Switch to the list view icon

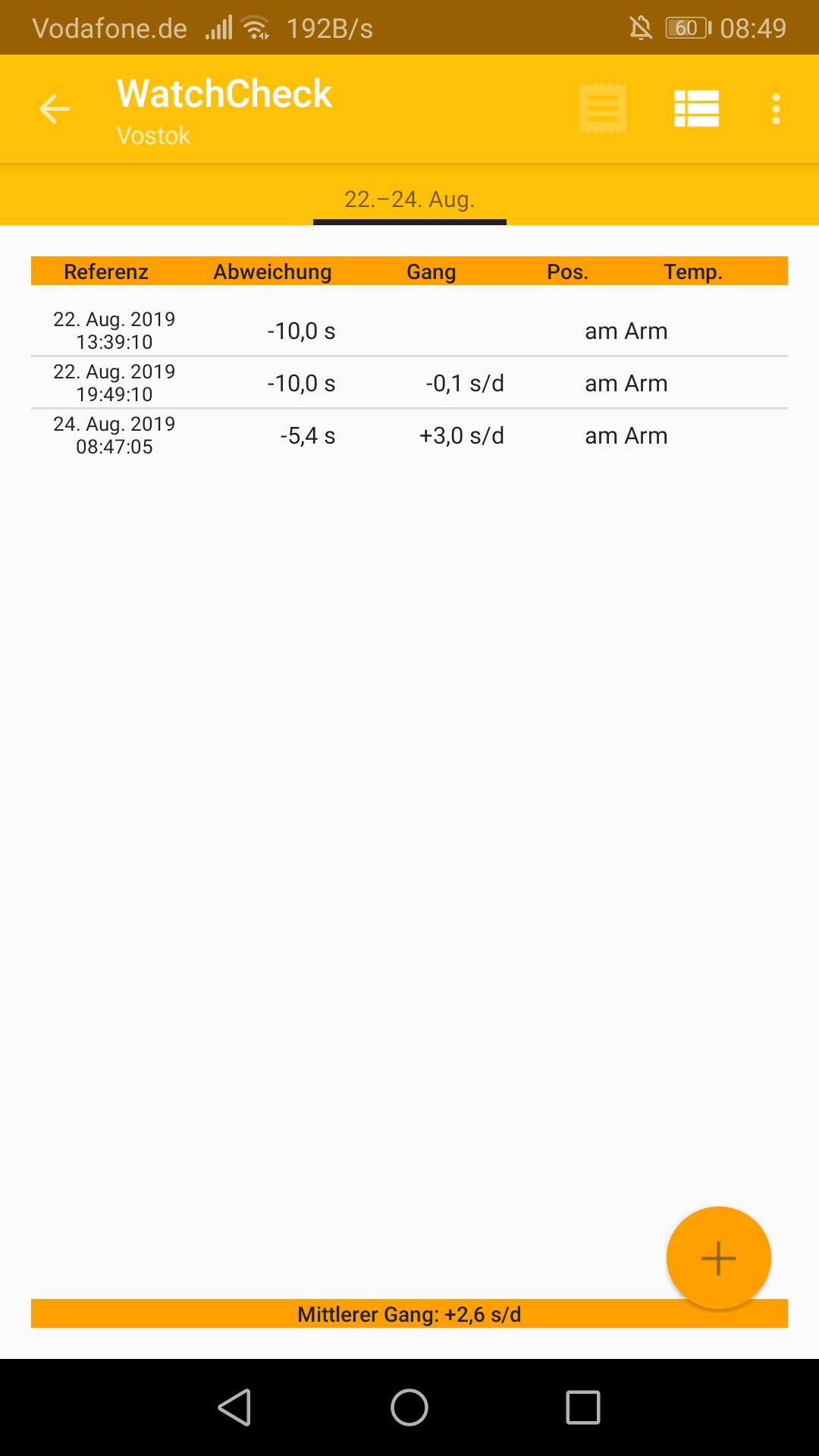696,109
